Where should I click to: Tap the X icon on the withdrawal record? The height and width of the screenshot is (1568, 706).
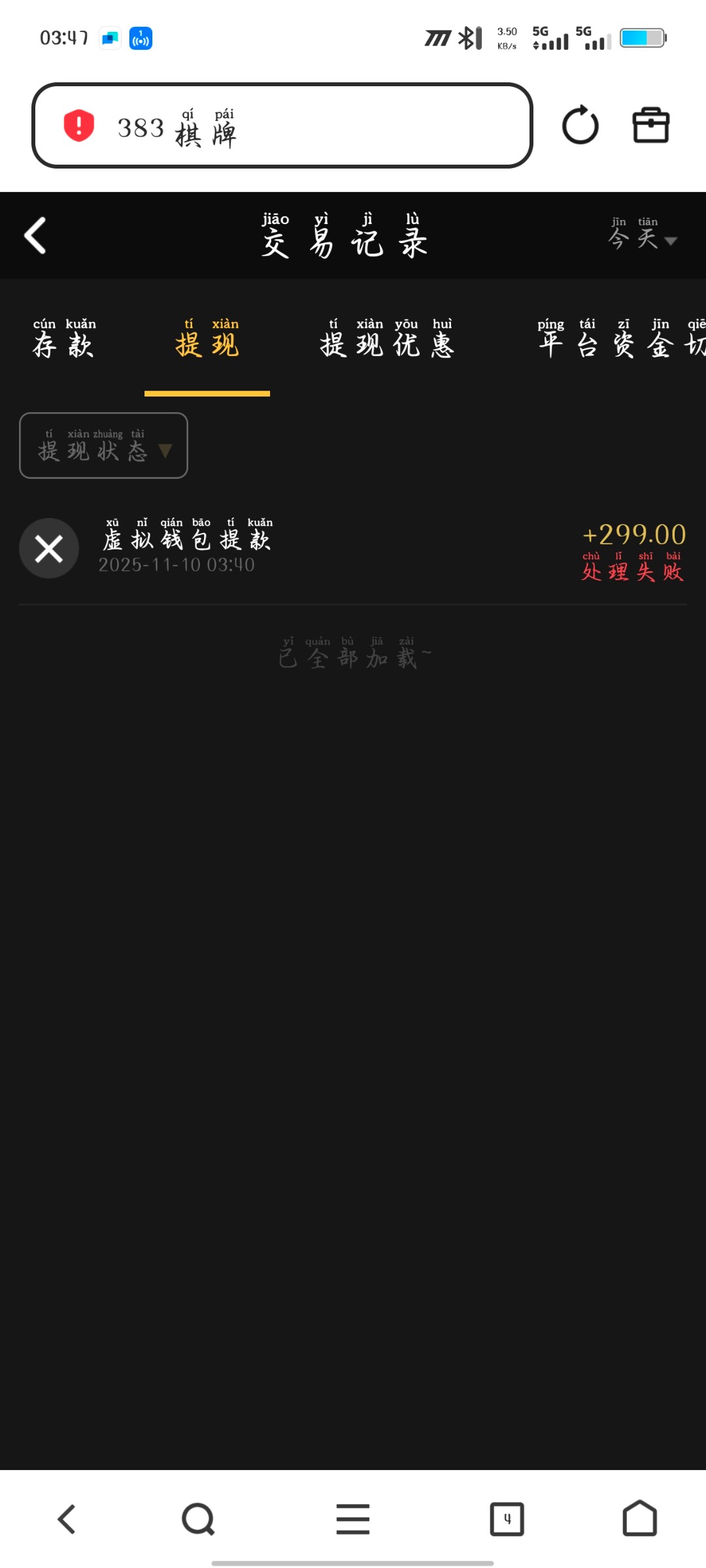pyautogui.click(x=49, y=549)
